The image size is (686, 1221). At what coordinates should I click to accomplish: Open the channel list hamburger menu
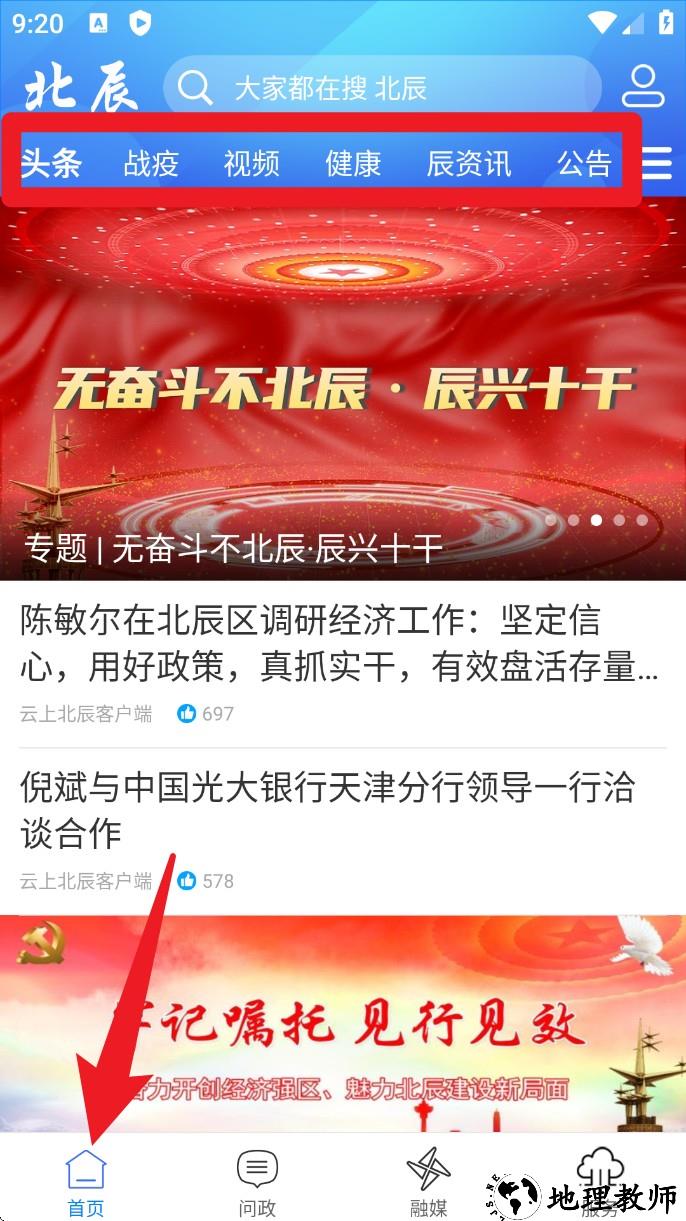[x=656, y=163]
